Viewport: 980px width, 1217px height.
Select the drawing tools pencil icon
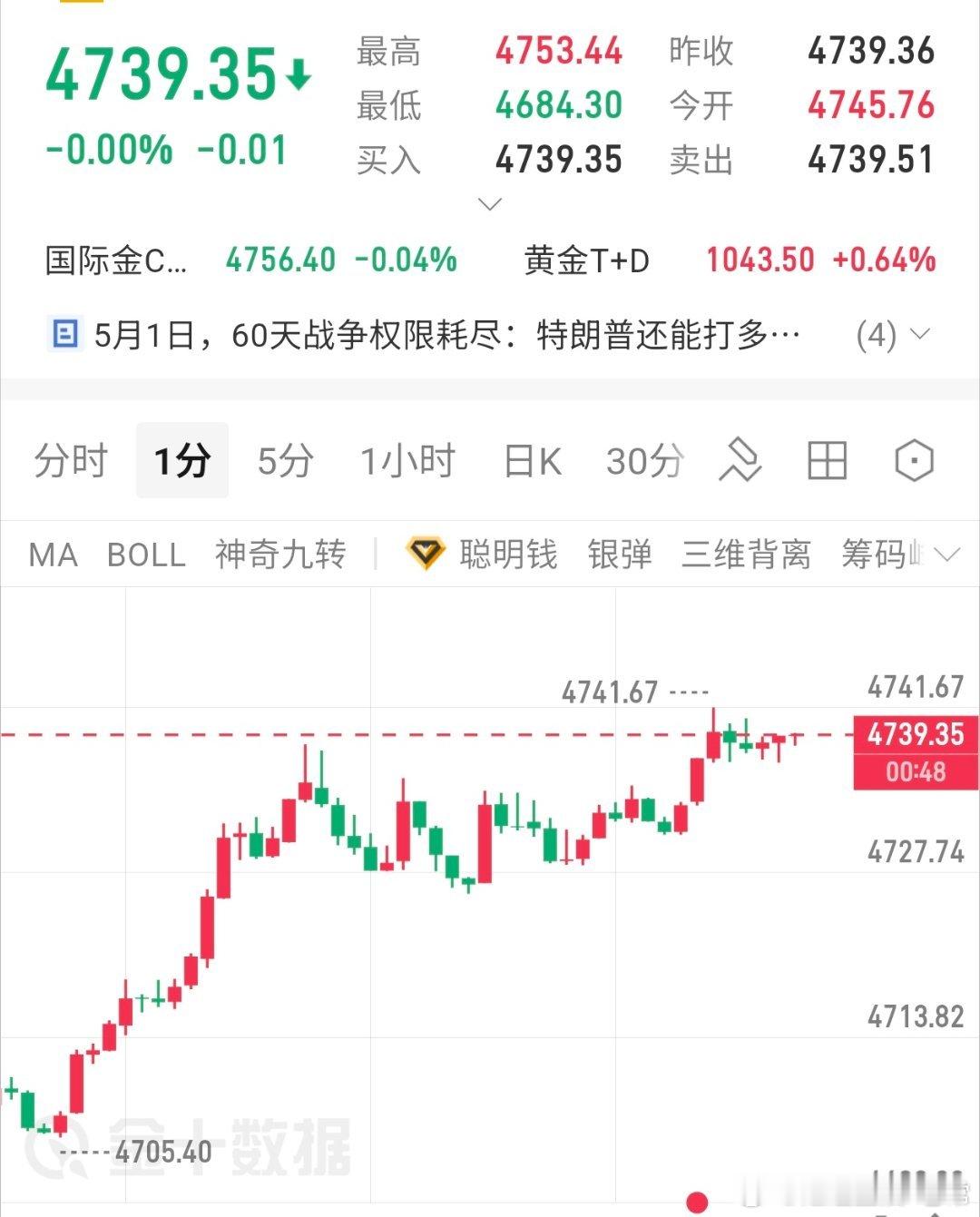[x=740, y=460]
